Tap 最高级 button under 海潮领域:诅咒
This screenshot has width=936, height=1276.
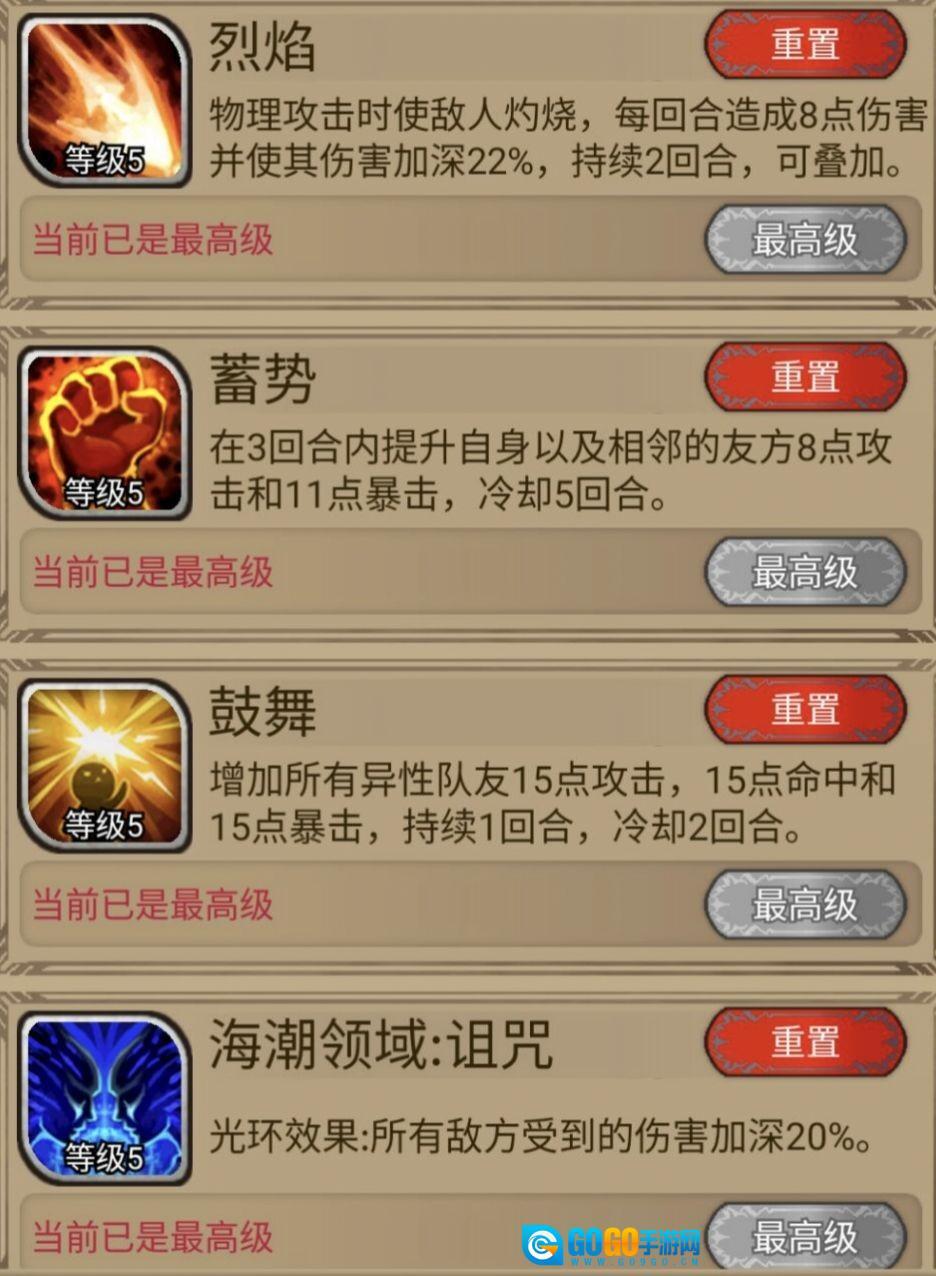point(805,1237)
